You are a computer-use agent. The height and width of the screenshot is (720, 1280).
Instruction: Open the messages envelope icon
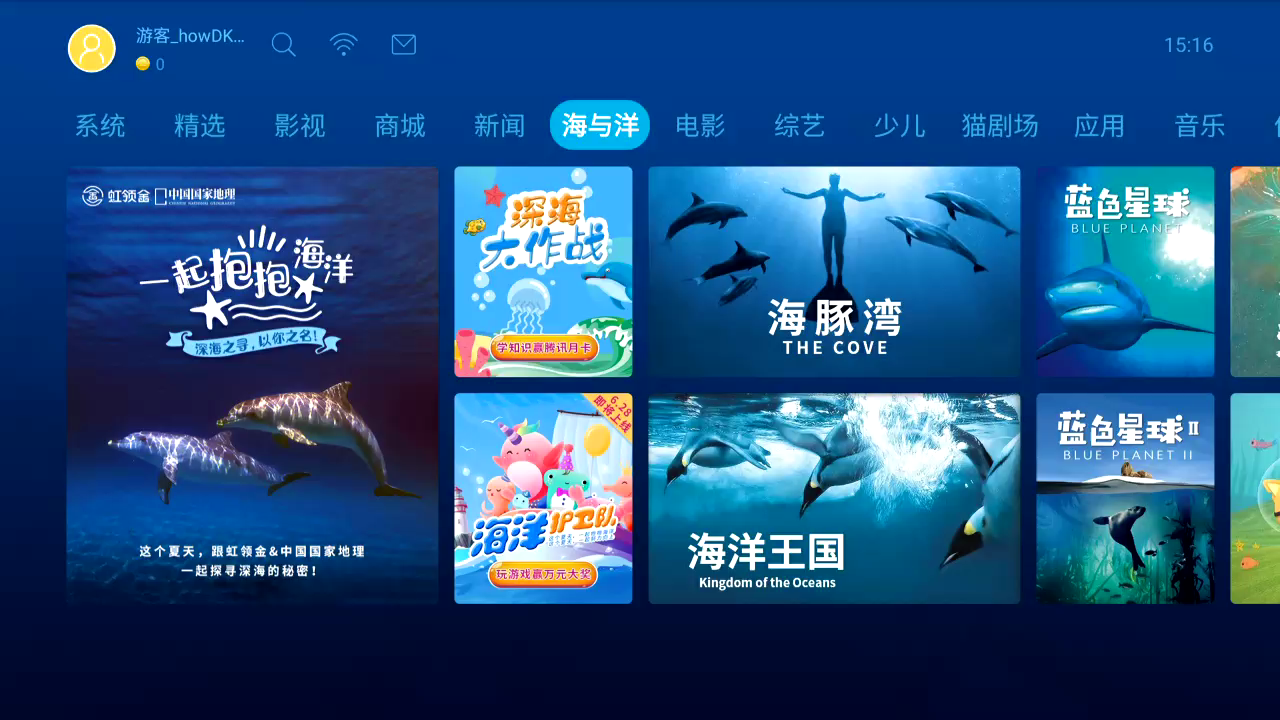pos(404,45)
